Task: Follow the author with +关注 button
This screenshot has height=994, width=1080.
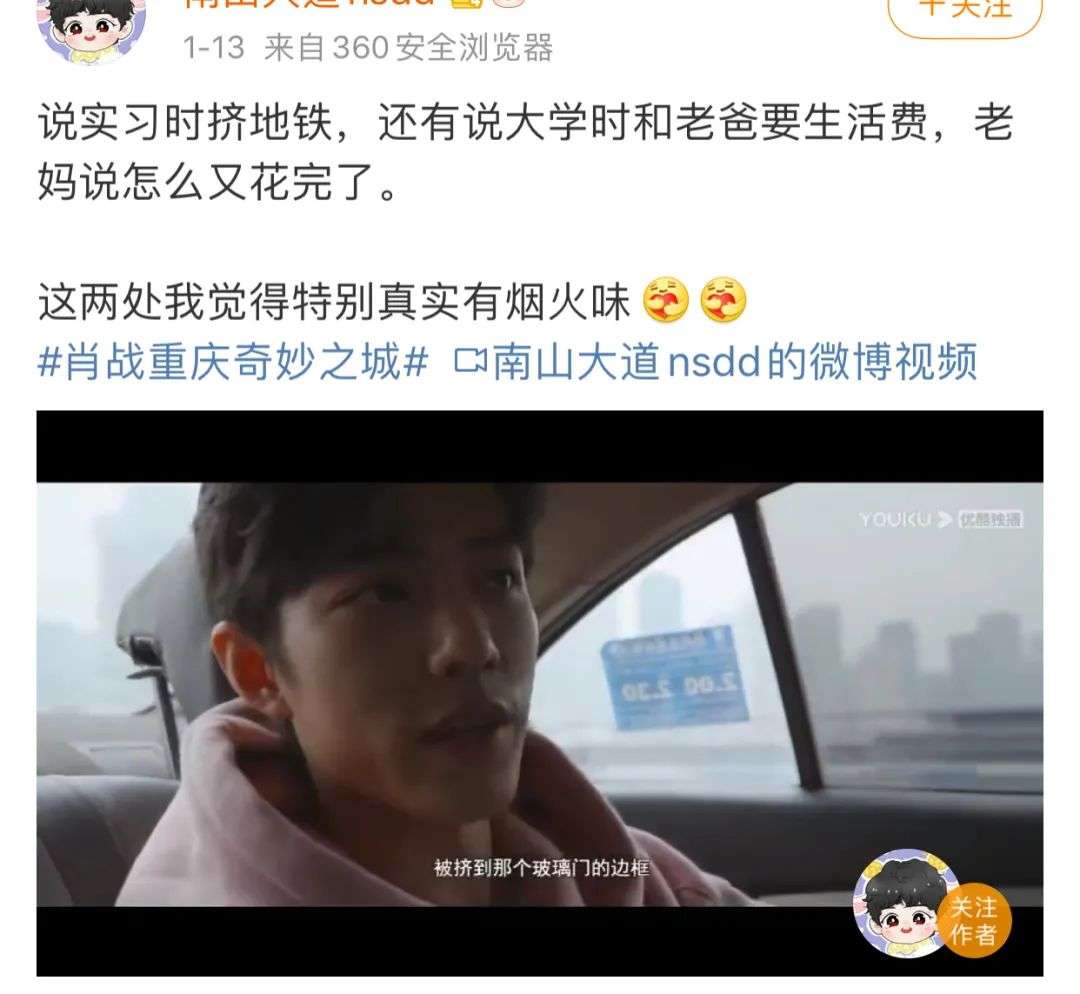Action: click(964, 10)
